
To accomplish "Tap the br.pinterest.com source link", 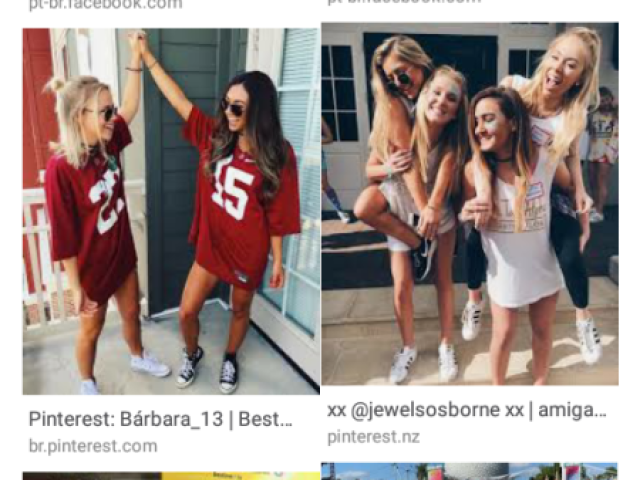I will click(x=93, y=446).
